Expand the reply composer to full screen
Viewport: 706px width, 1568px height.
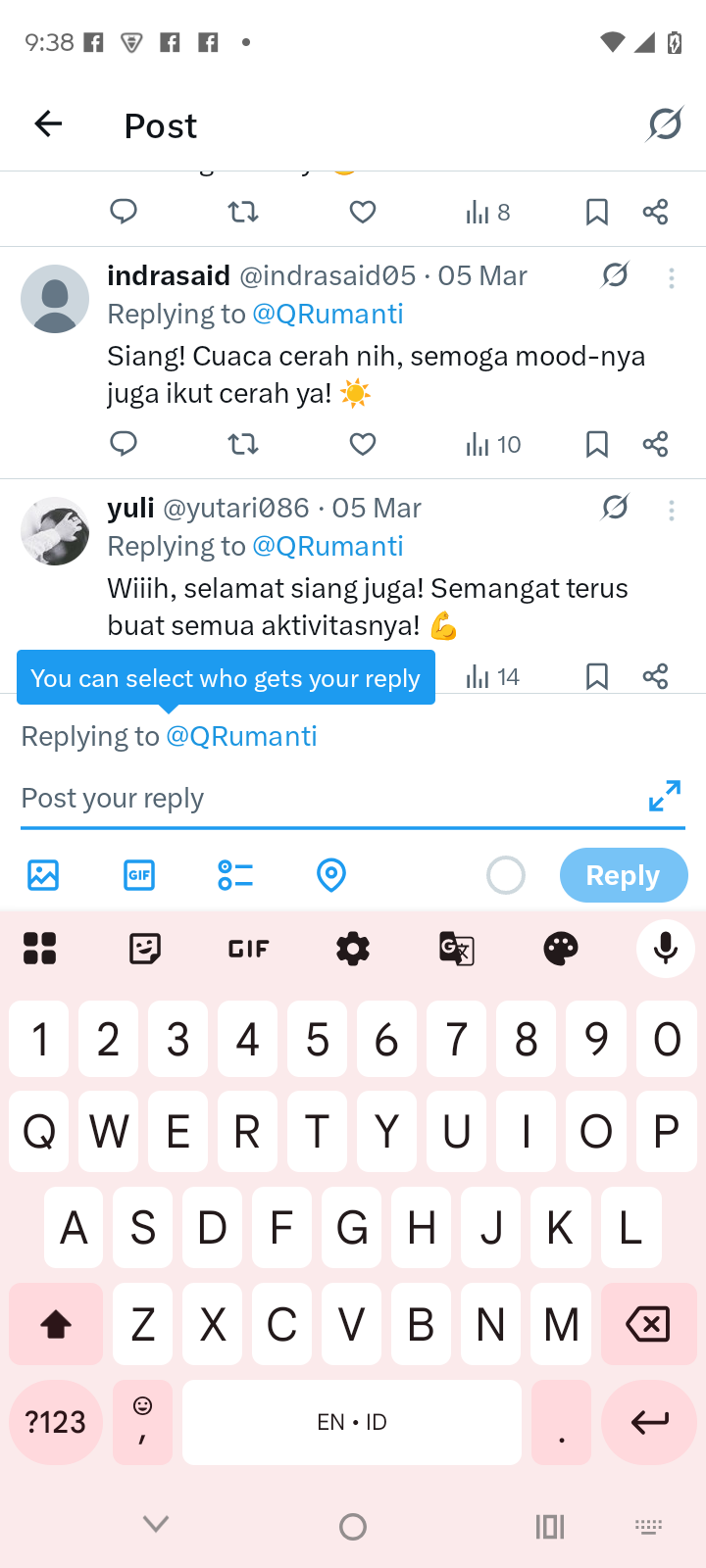click(x=665, y=796)
